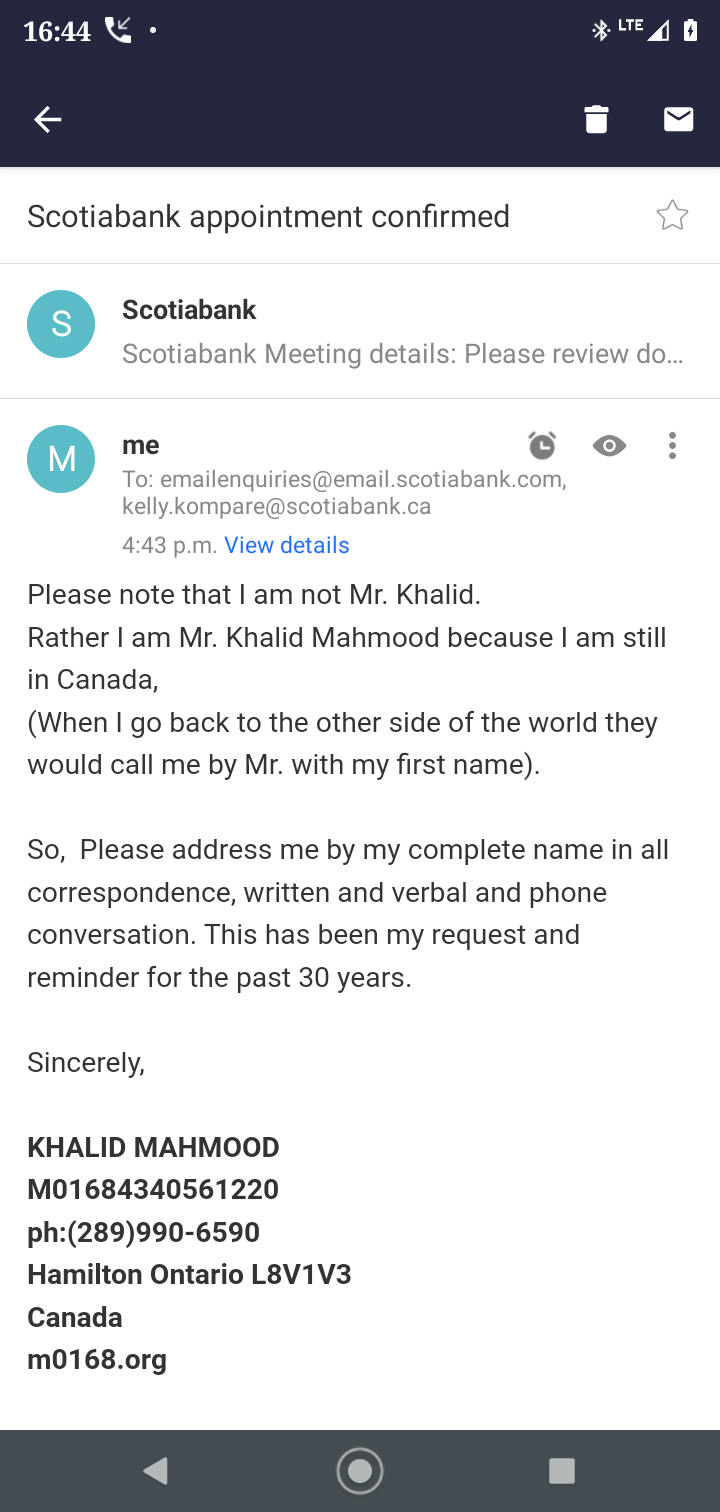Expand the collapsed Scotiabank message
Viewport: 720px width, 1512px height.
coord(400,332)
